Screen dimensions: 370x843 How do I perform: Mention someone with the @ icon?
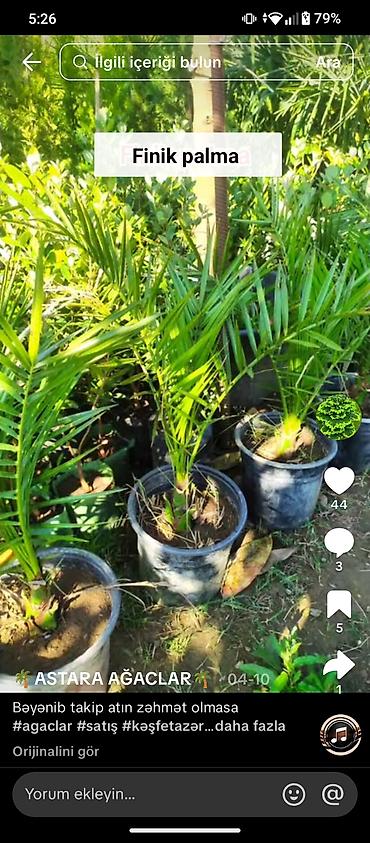(333, 795)
